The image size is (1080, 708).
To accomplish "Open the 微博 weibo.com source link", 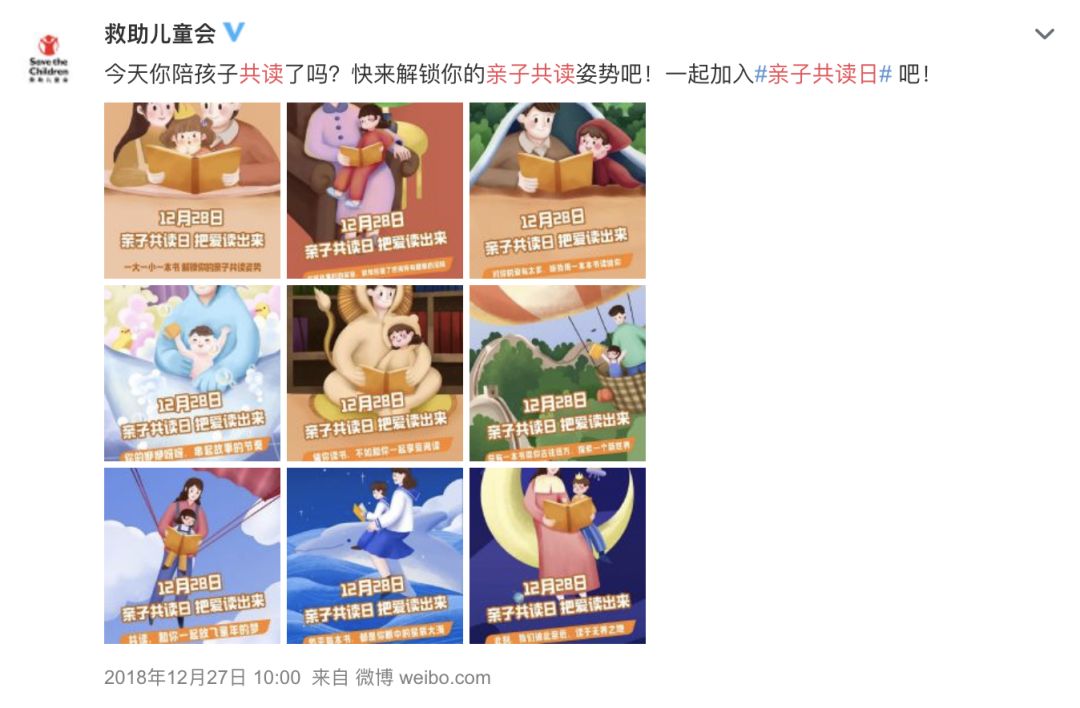I will point(423,678).
